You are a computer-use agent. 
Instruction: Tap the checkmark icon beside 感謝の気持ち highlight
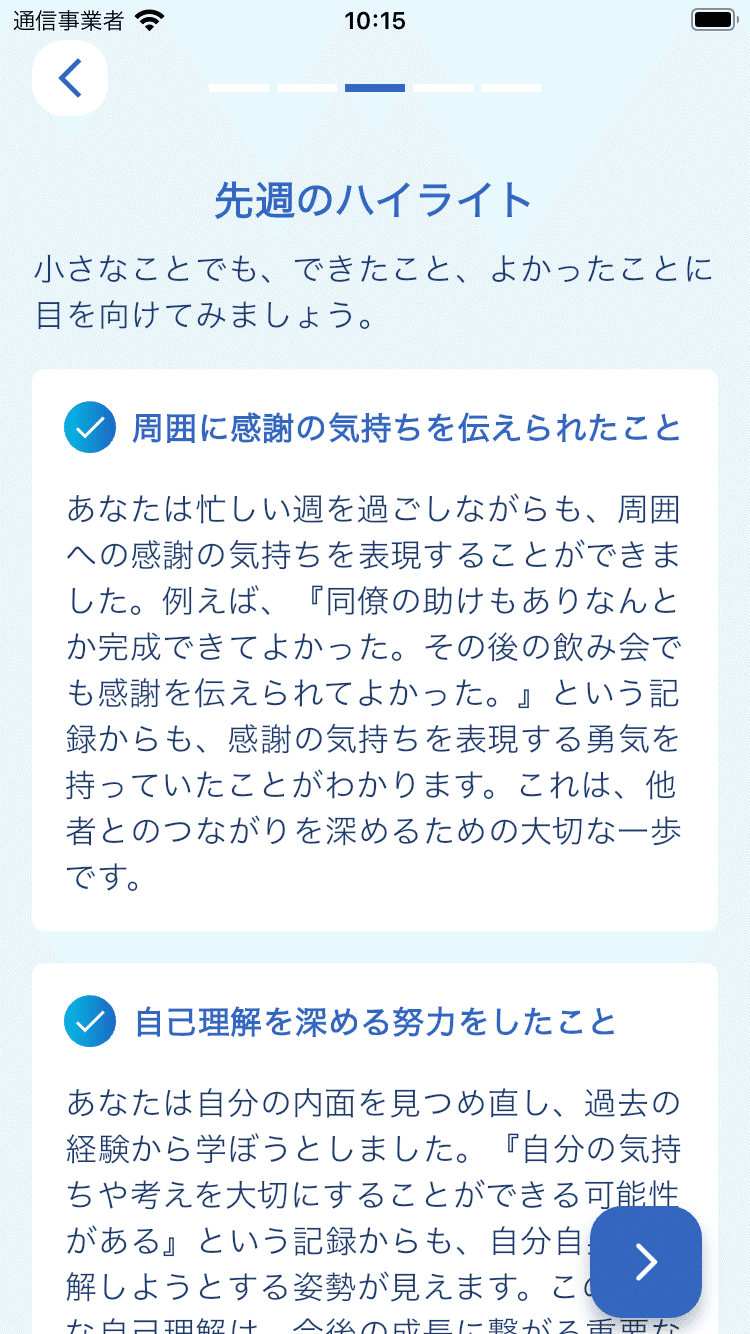click(x=89, y=427)
